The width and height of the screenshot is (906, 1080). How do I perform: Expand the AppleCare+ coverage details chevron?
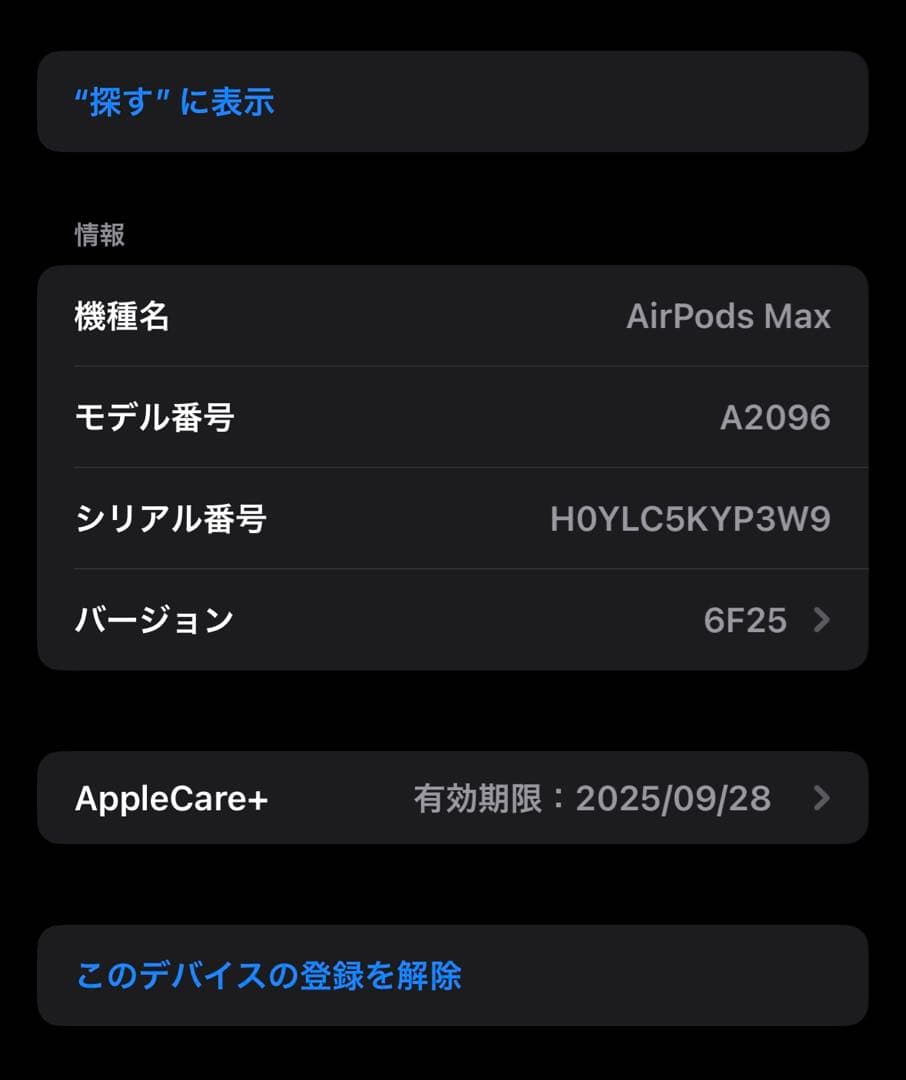[822, 798]
